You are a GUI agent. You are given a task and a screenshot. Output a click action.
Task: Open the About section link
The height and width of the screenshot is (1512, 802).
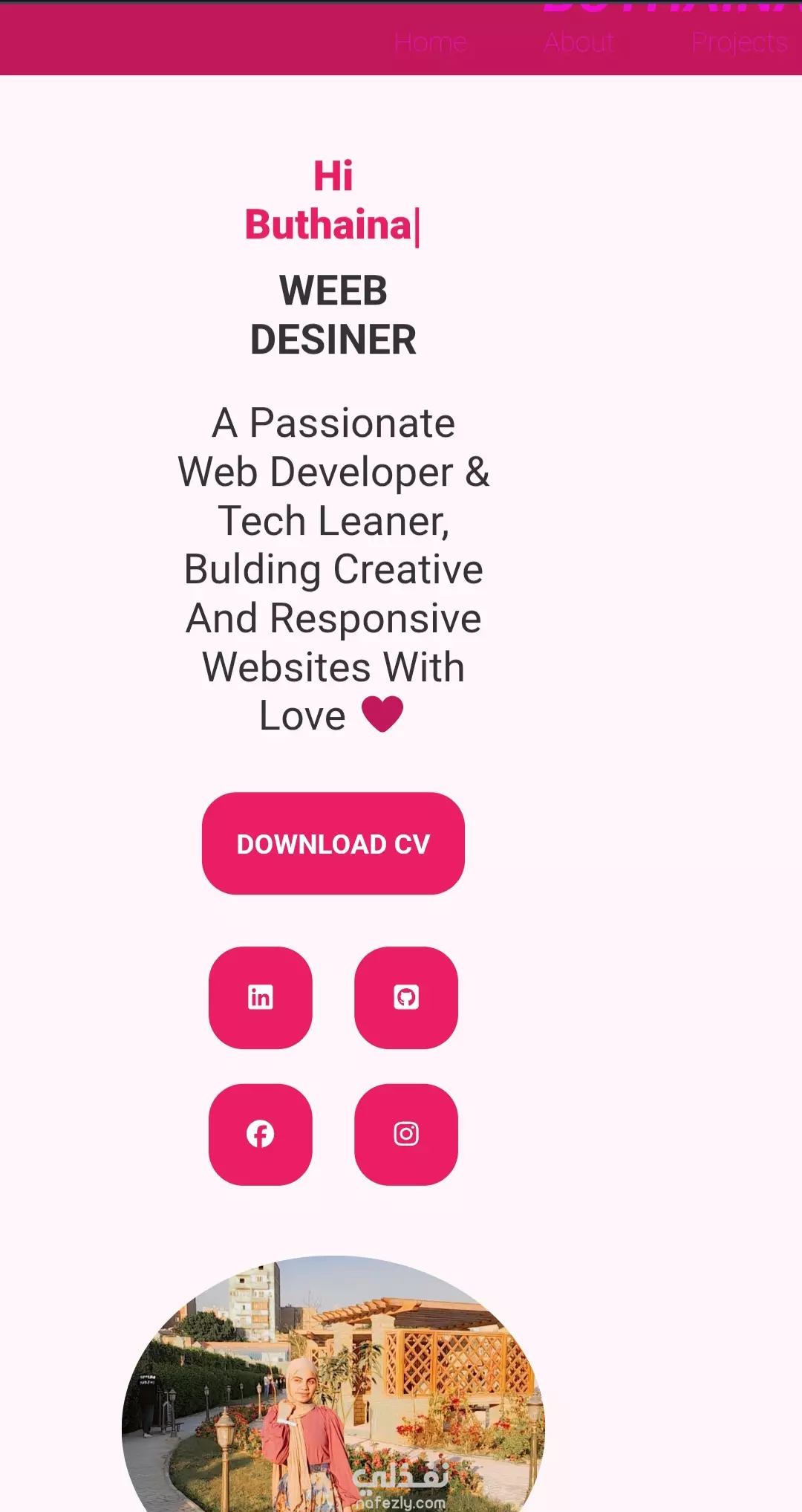pyautogui.click(x=579, y=43)
